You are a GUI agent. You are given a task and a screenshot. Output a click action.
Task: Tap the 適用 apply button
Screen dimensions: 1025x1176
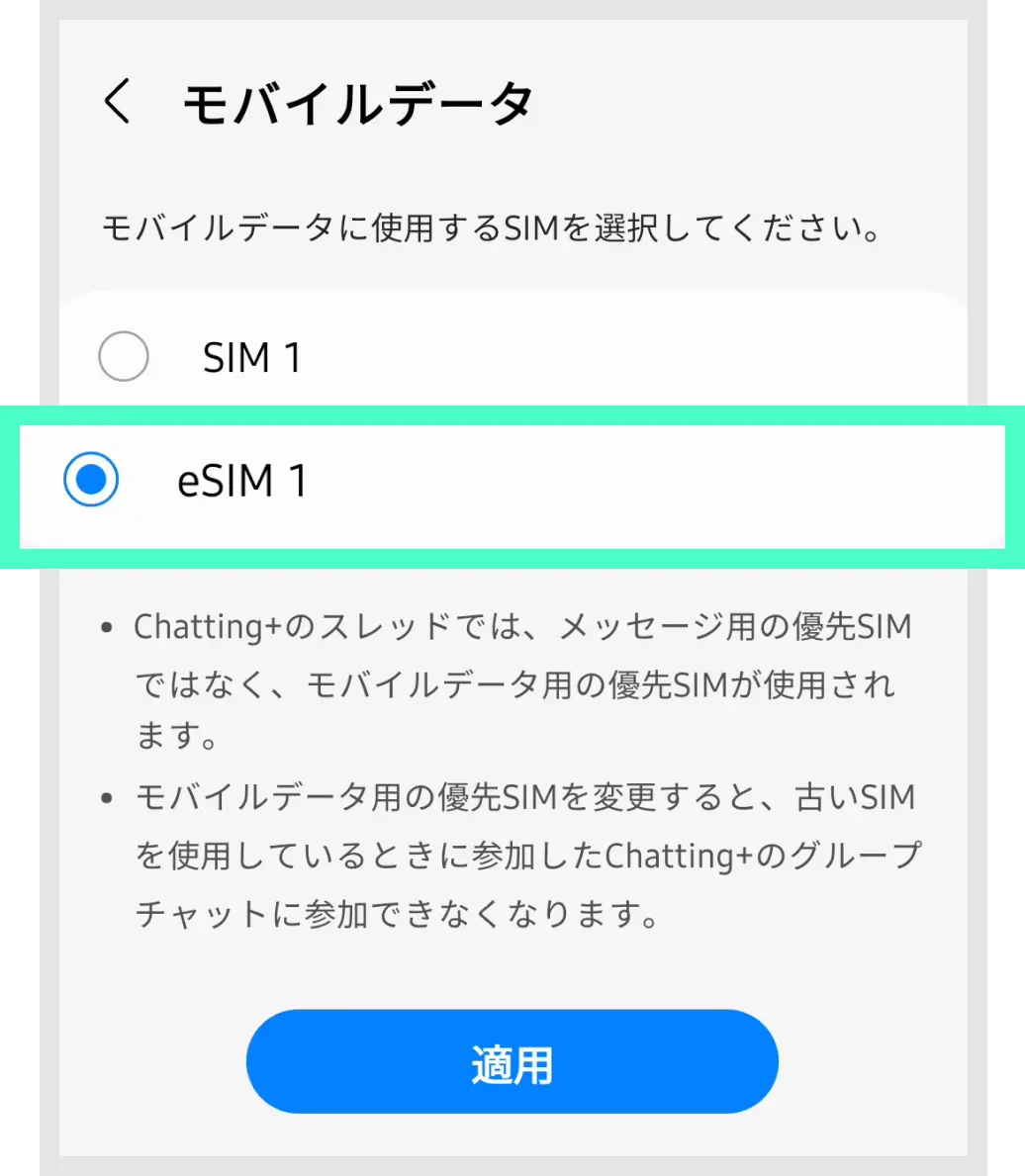click(x=512, y=1062)
